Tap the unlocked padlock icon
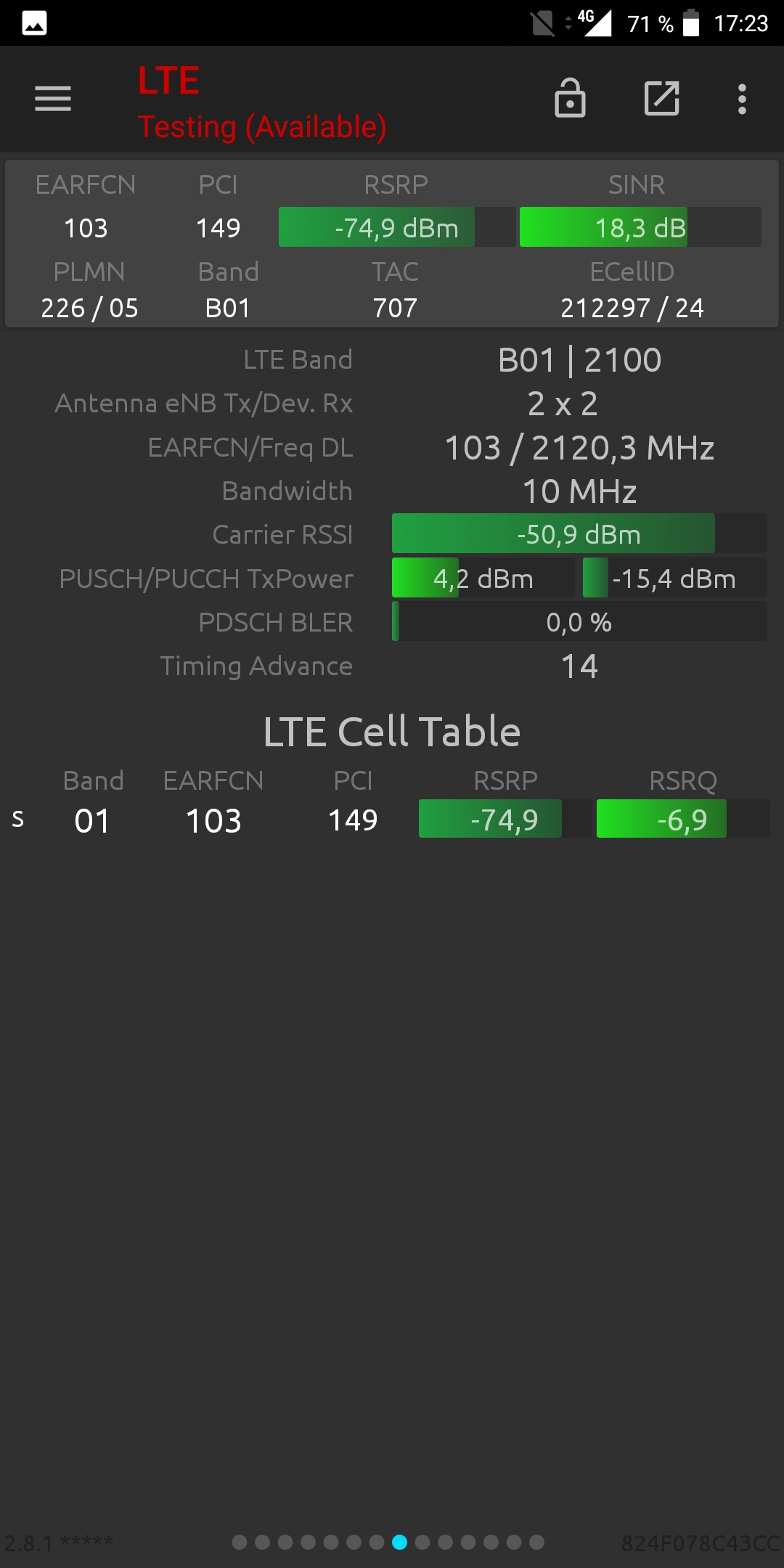 click(570, 98)
